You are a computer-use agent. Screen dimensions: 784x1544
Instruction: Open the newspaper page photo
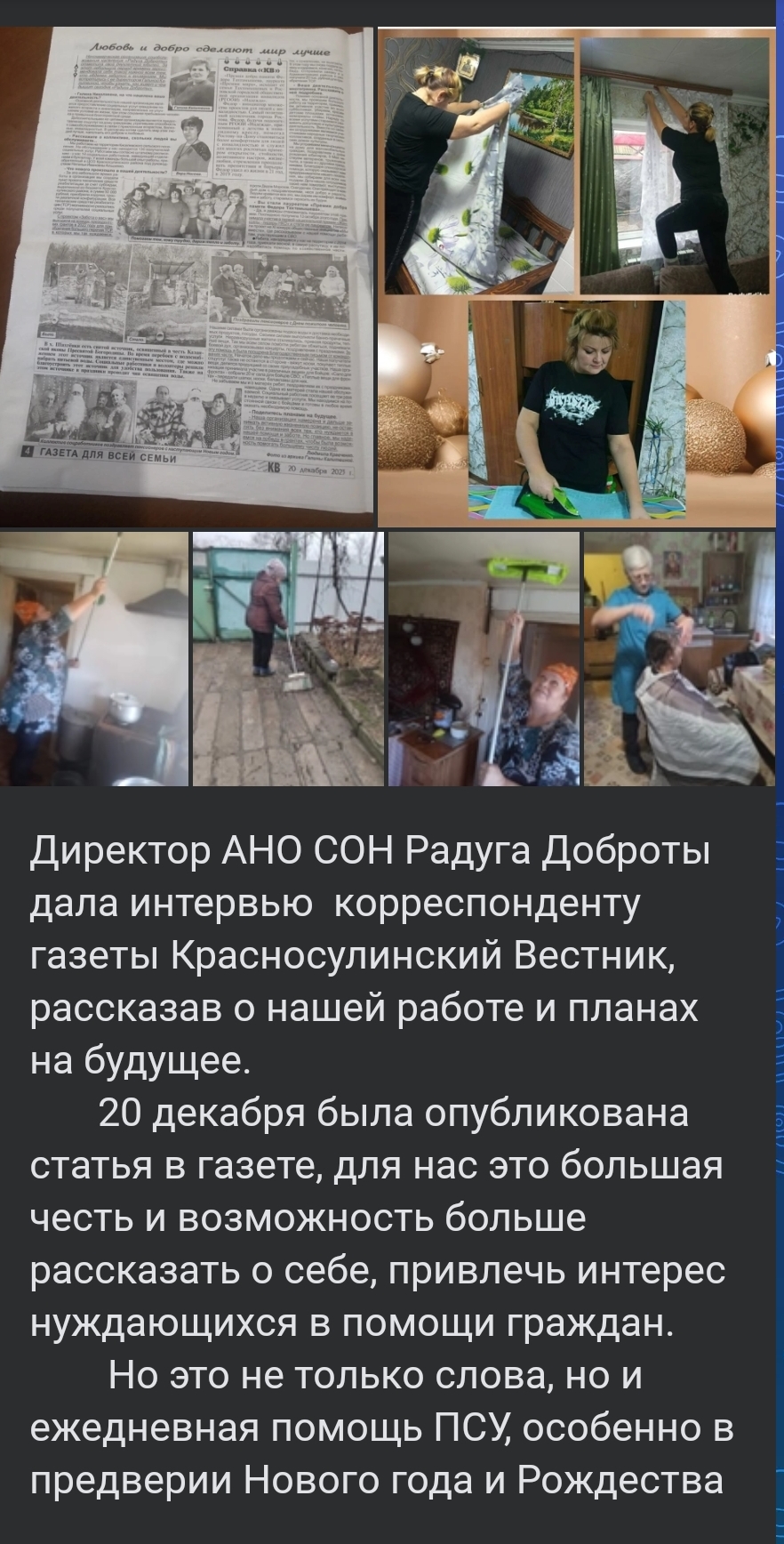pos(187,277)
